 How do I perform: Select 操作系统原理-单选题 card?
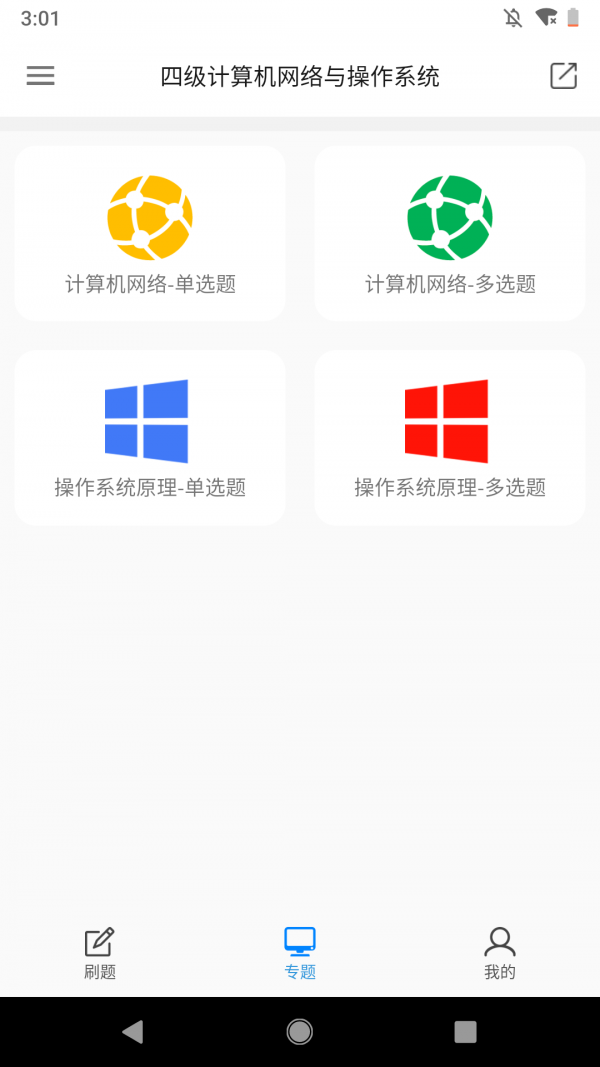point(150,437)
